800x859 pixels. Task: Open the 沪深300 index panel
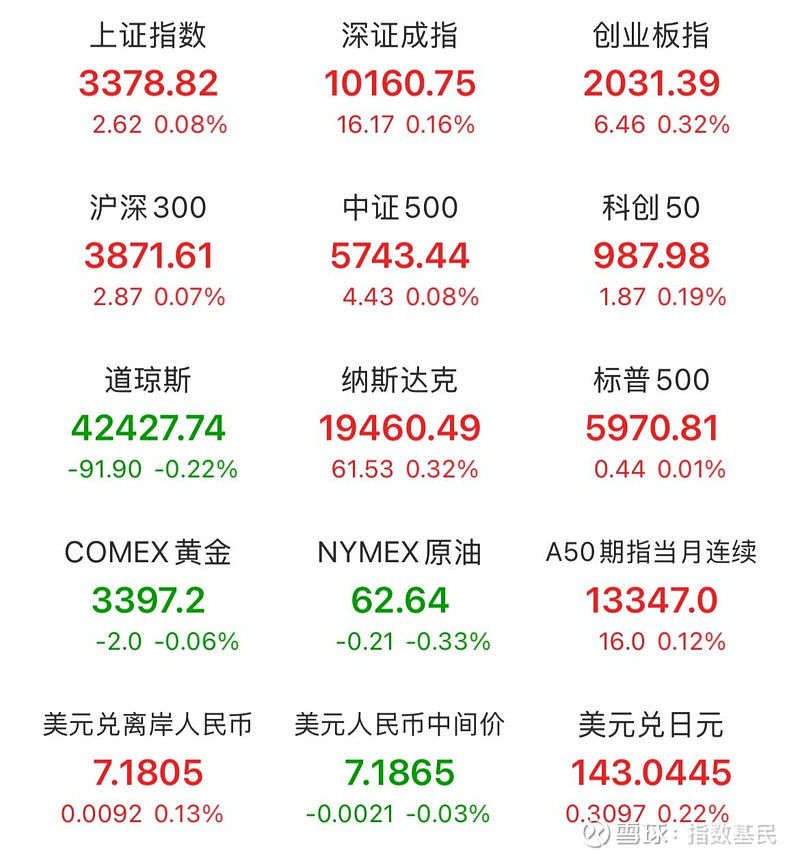click(x=150, y=250)
